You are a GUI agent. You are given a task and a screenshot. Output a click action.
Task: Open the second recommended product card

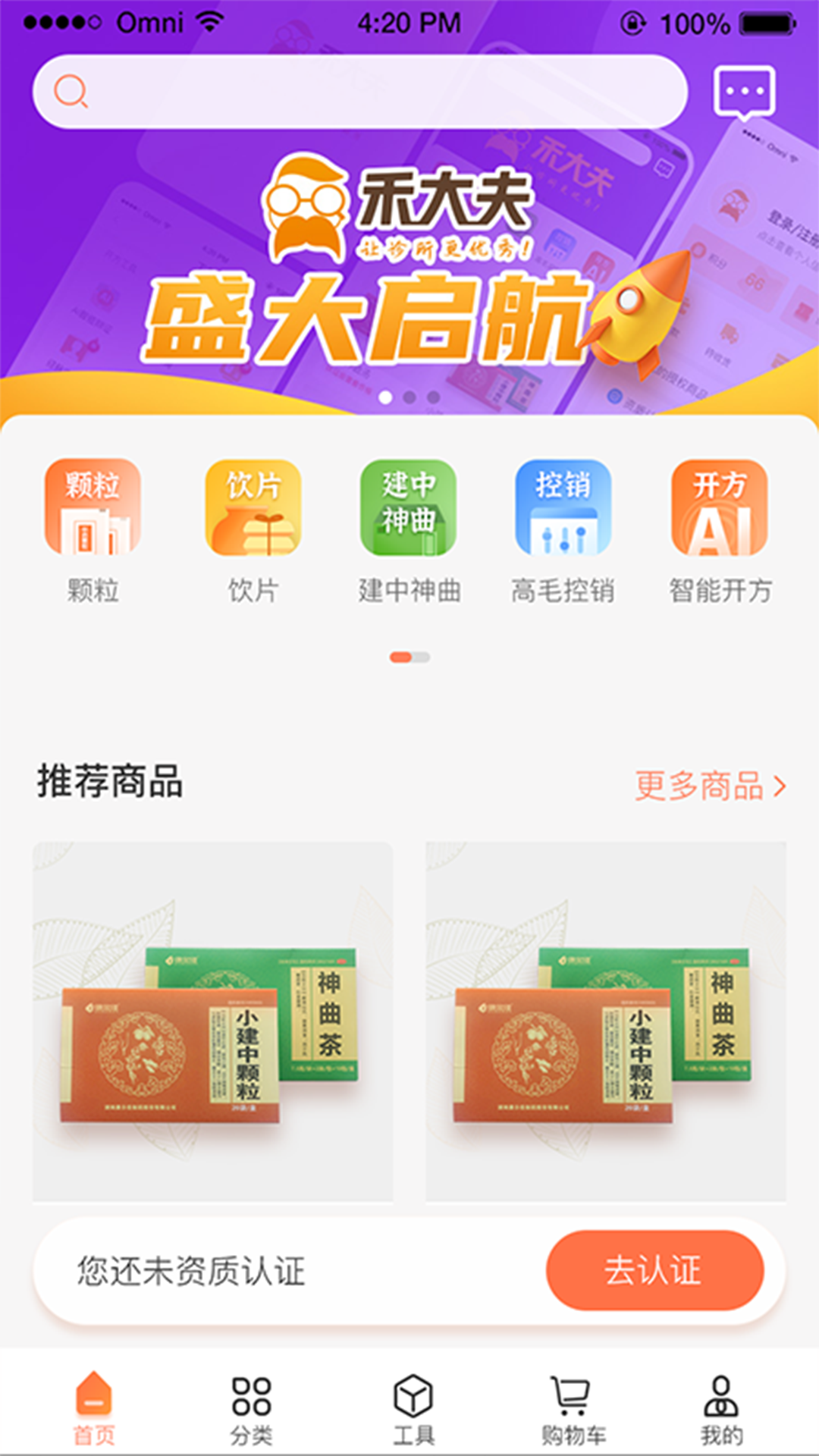pos(606,1021)
